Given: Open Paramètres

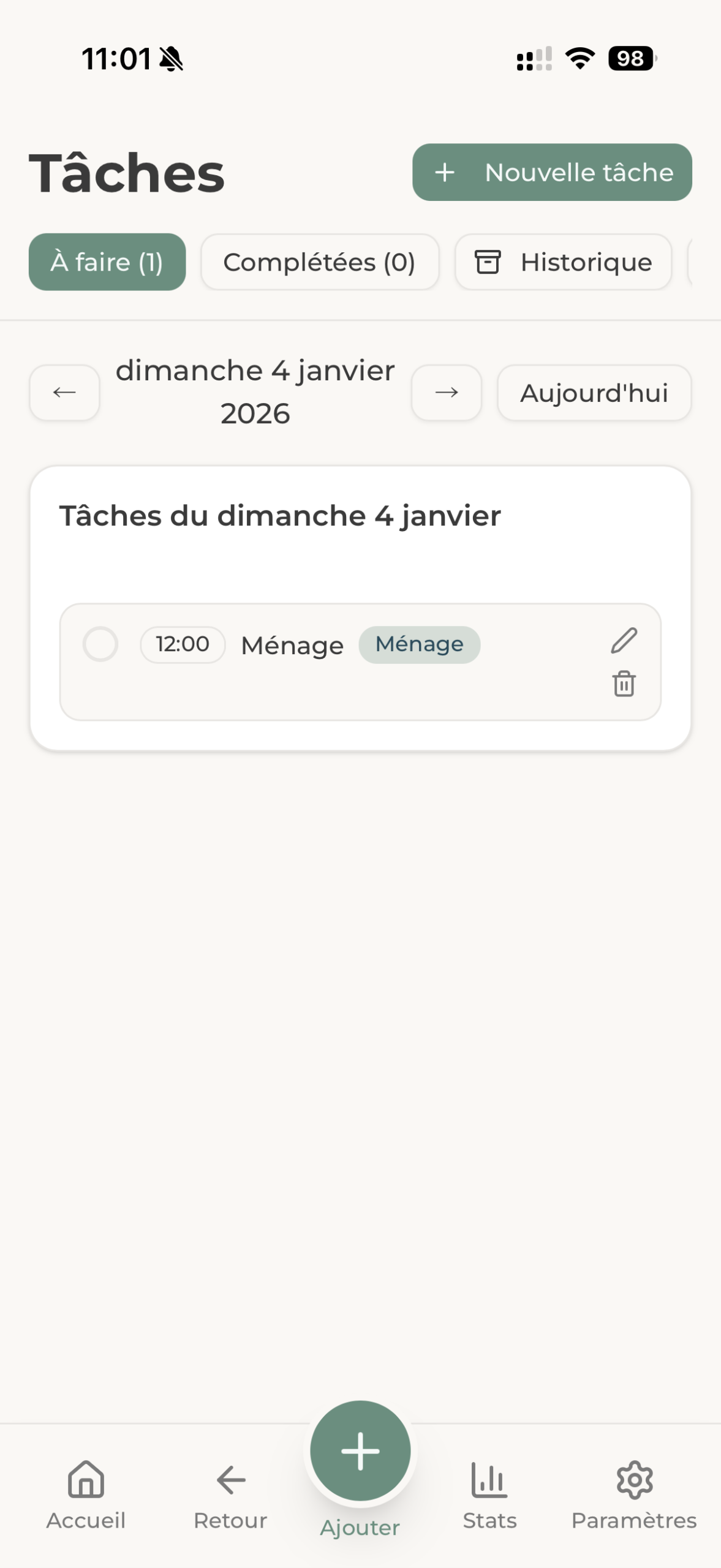Looking at the screenshot, I should pyautogui.click(x=634, y=1493).
